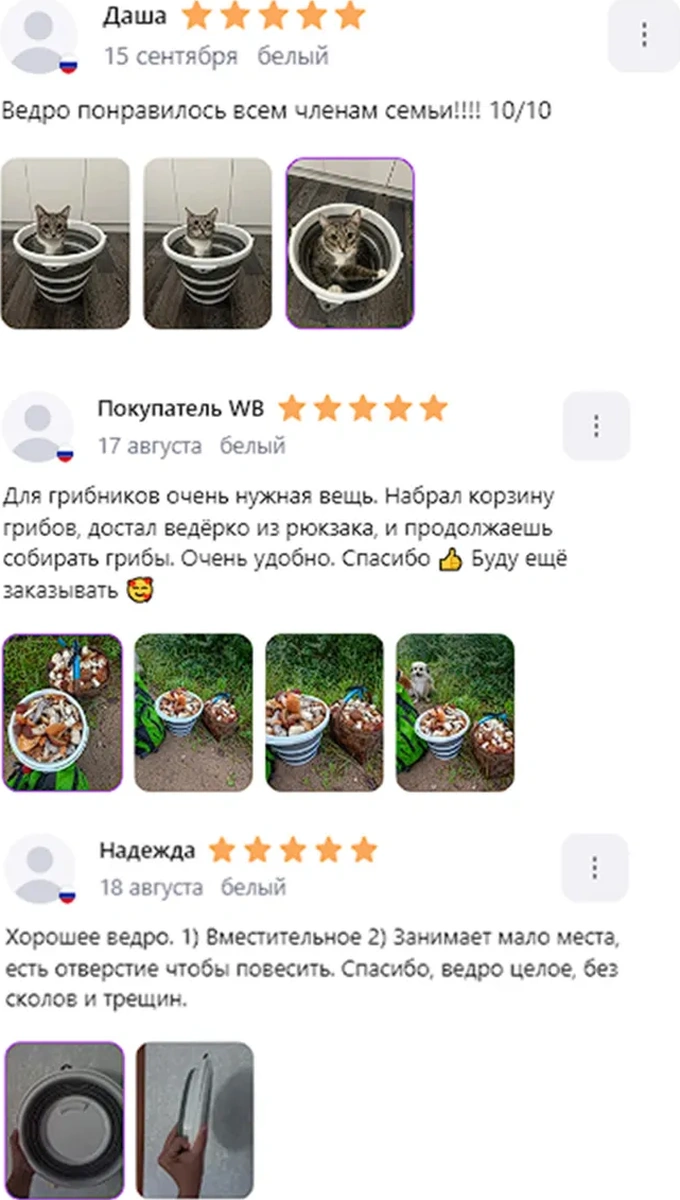
Task: View the second cat photo in Даша's review
Action: (208, 243)
